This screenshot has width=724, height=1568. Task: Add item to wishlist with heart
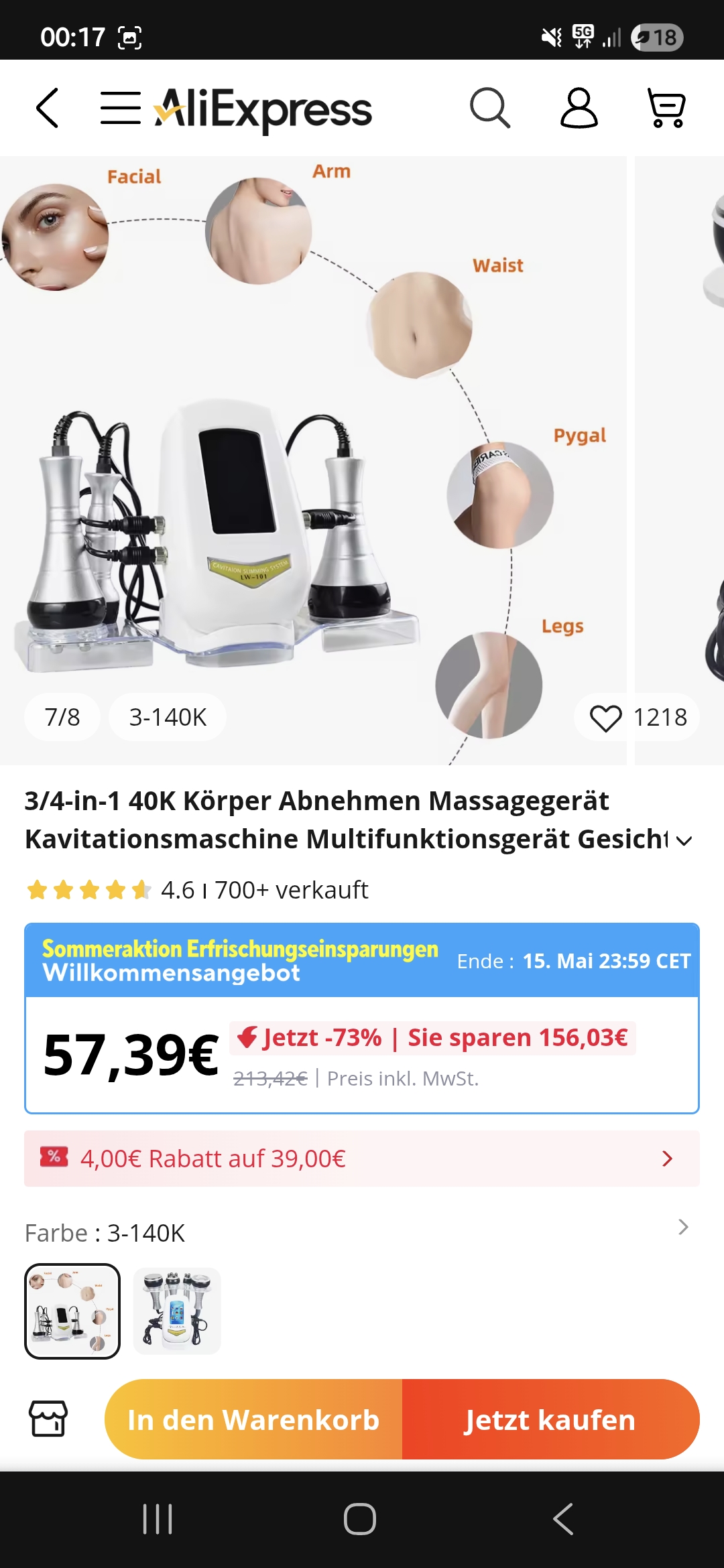point(605,718)
